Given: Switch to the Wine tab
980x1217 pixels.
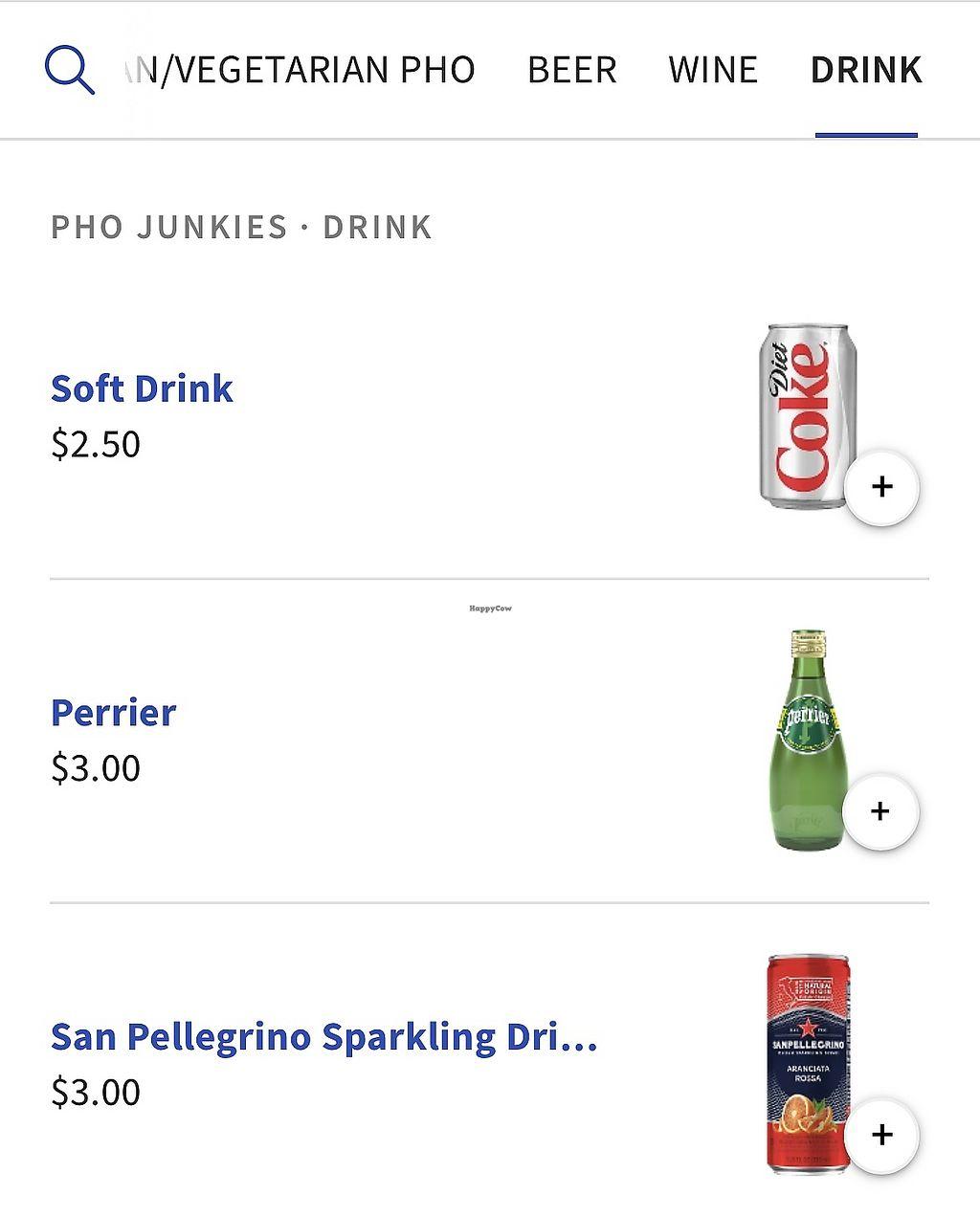Looking at the screenshot, I should click(713, 70).
